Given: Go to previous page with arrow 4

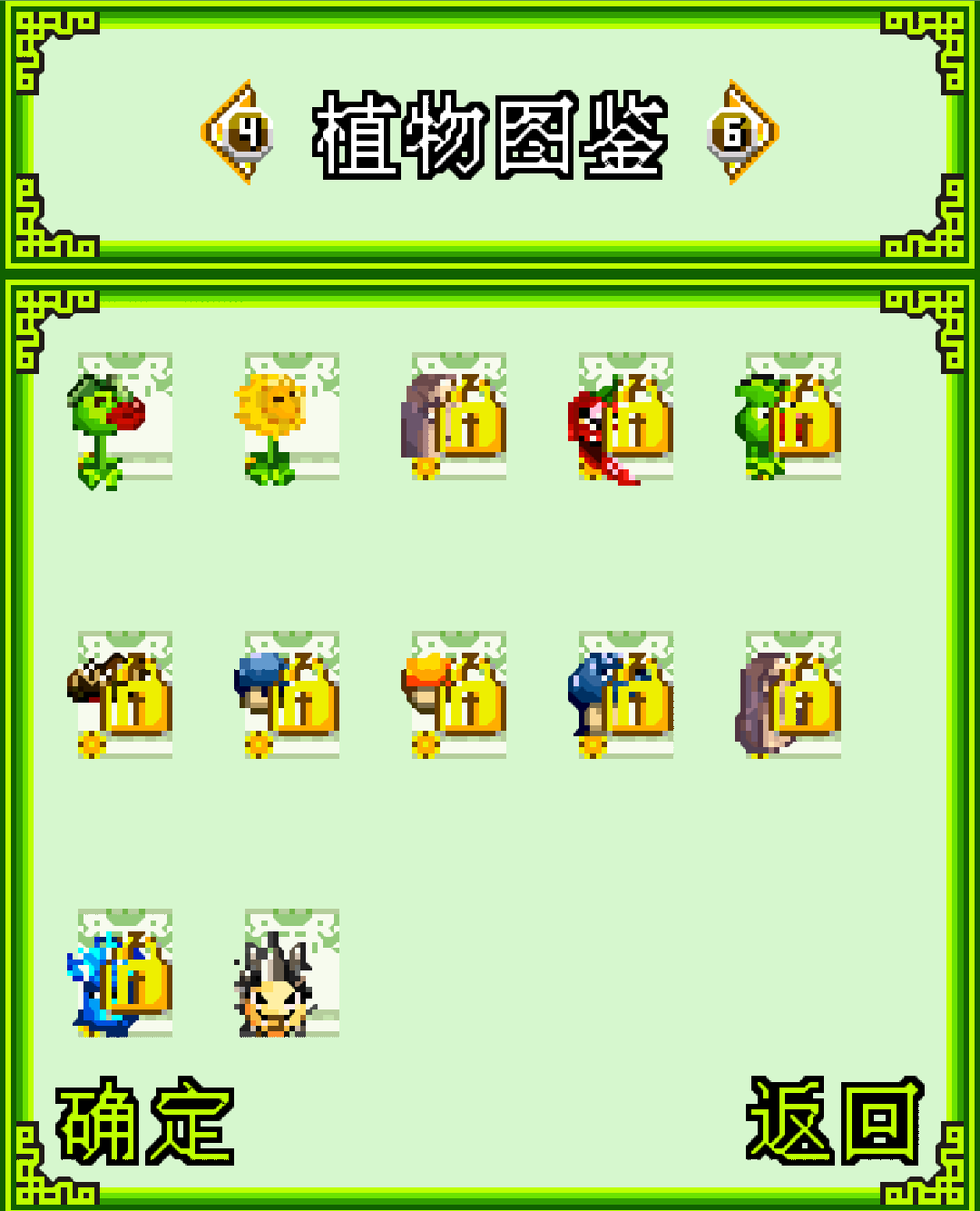Looking at the screenshot, I should pyautogui.click(x=238, y=133).
